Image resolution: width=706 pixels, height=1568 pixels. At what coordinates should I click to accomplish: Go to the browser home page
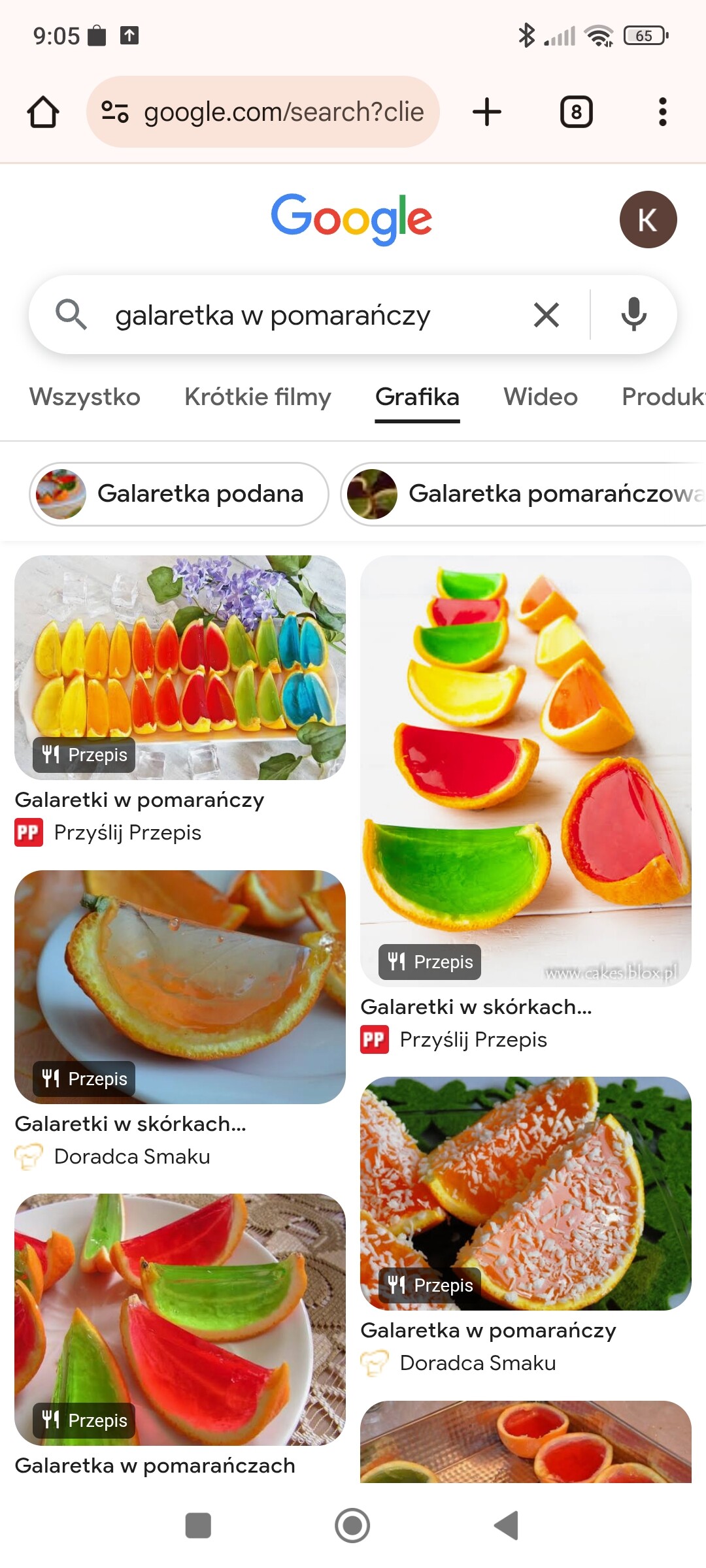pos(43,112)
